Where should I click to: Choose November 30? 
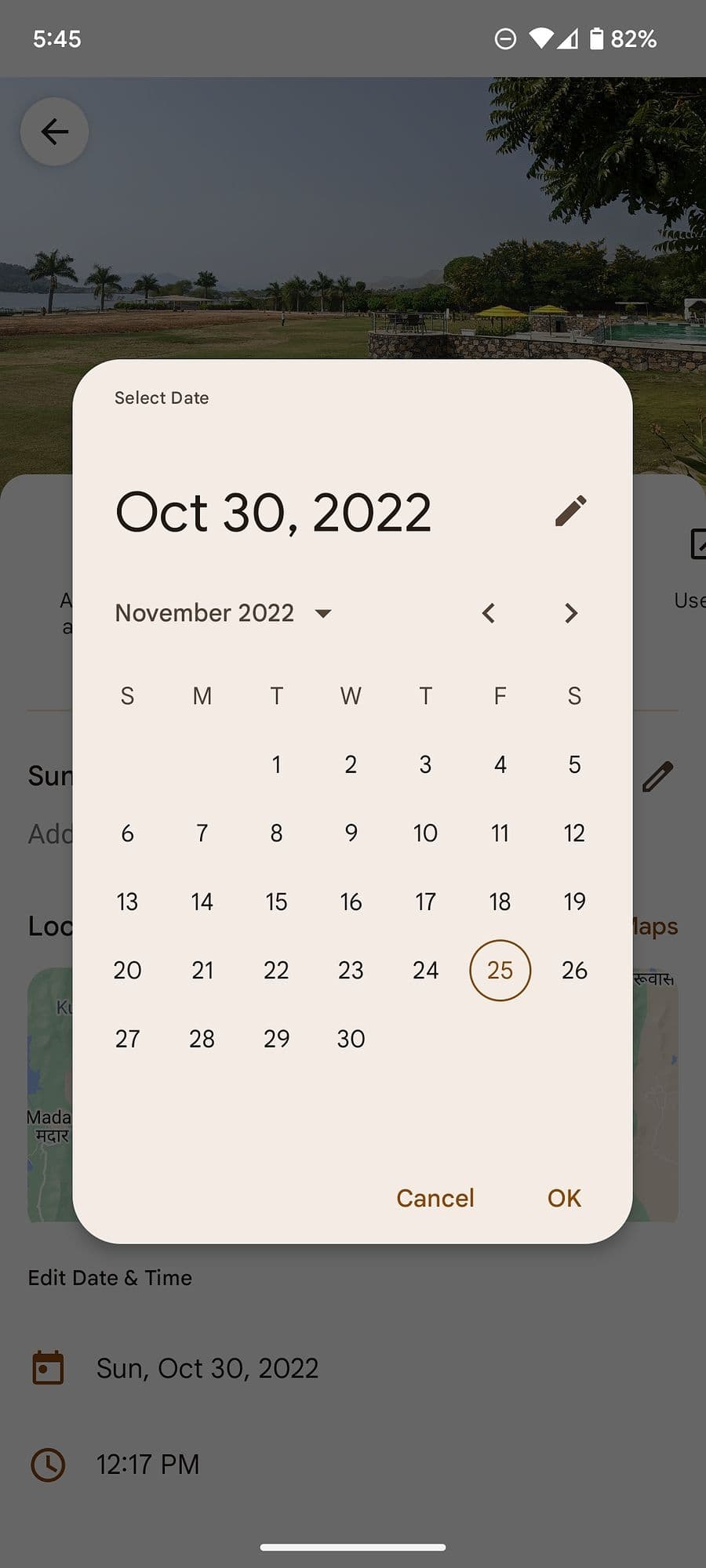click(x=351, y=1039)
